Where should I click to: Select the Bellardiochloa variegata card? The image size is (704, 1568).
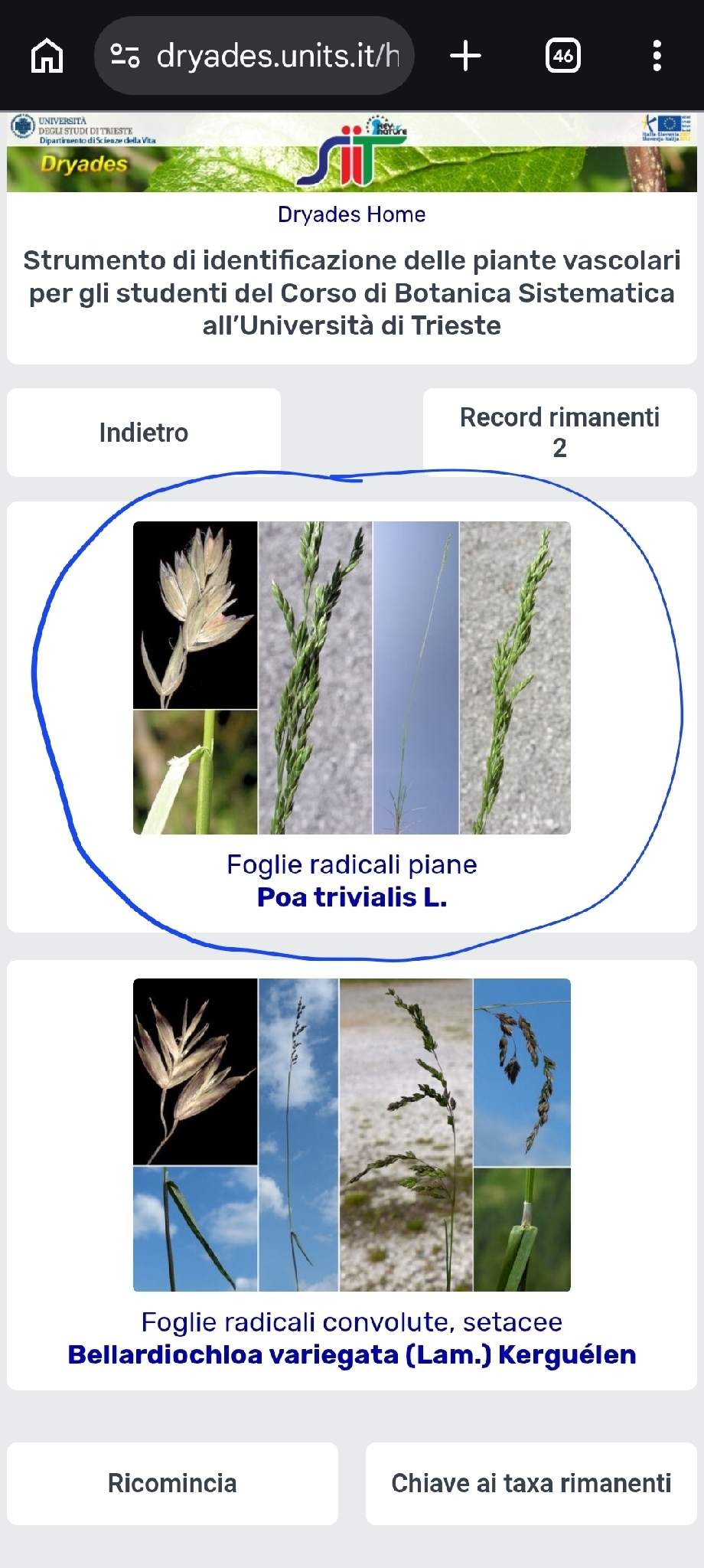[352, 1174]
